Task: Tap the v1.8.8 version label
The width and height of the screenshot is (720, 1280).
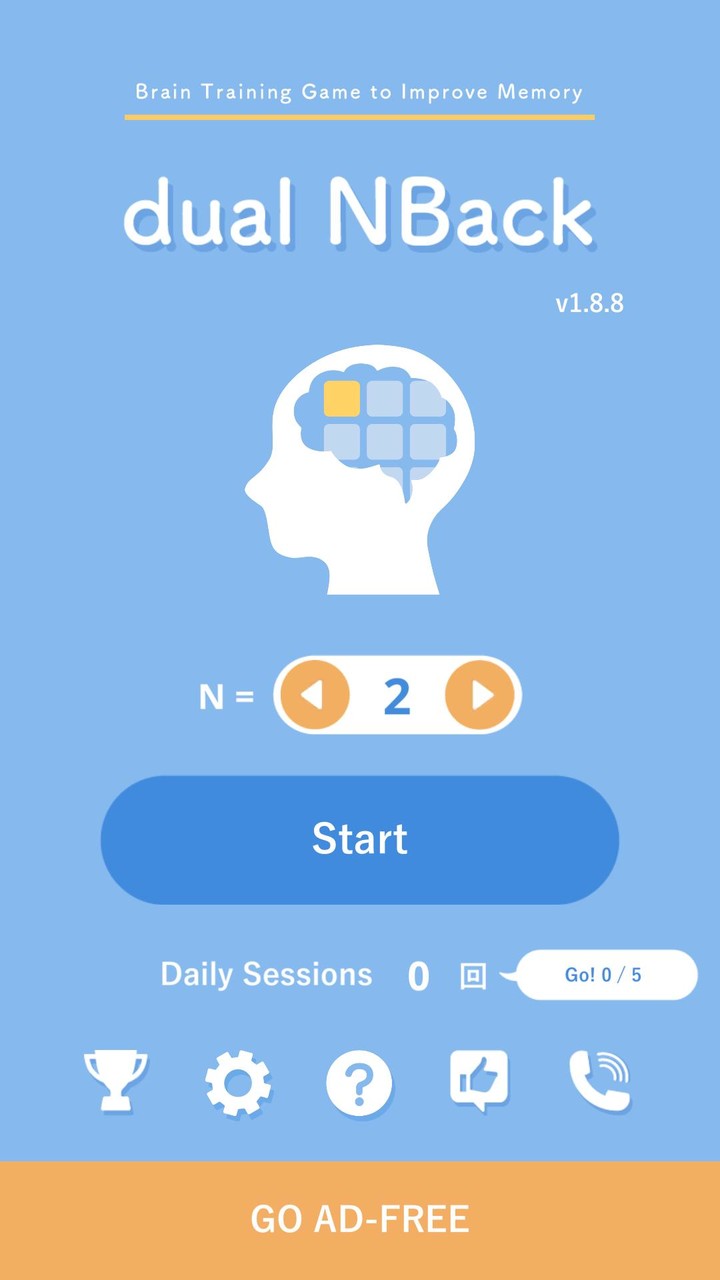Action: 589,303
